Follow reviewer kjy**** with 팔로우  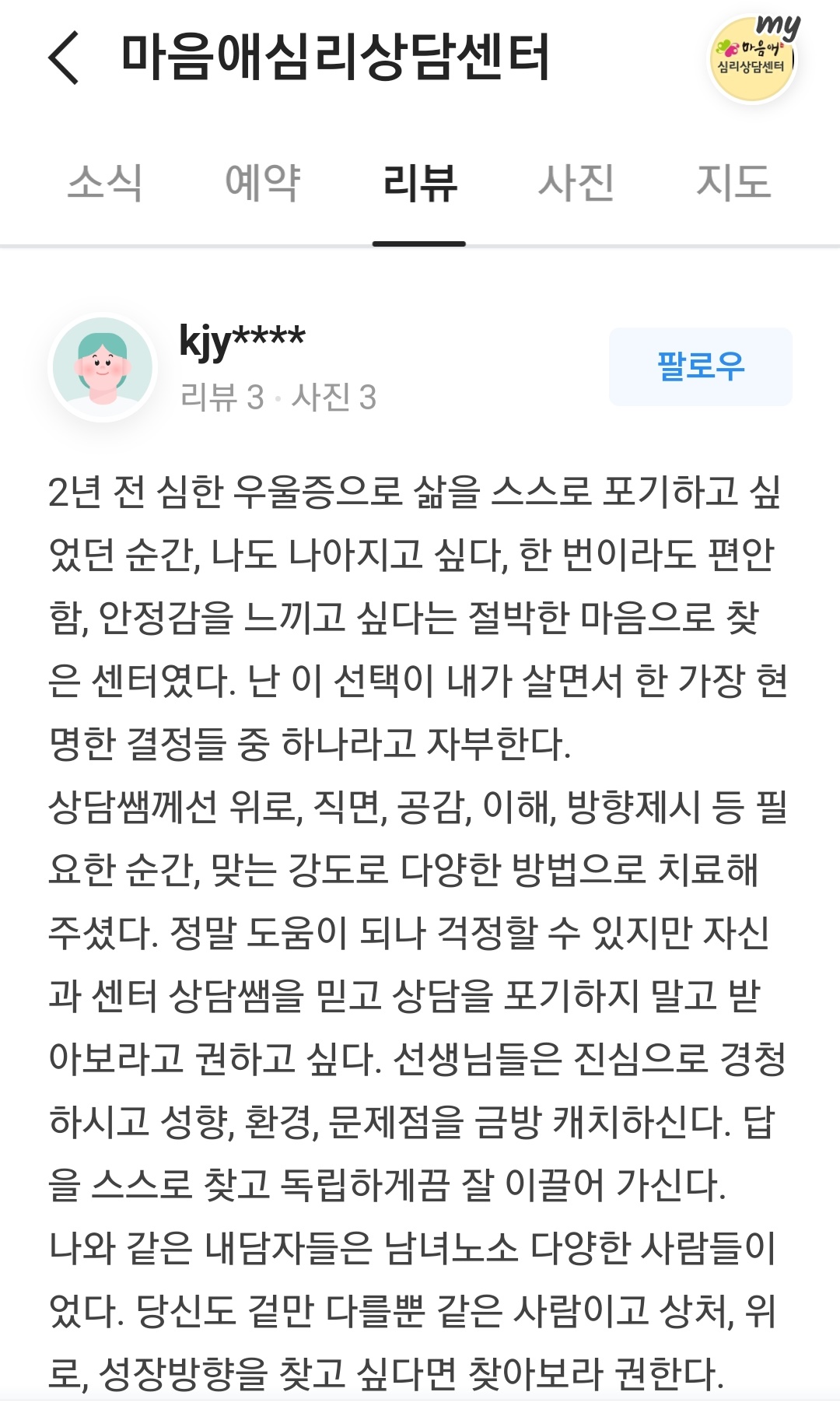click(700, 366)
